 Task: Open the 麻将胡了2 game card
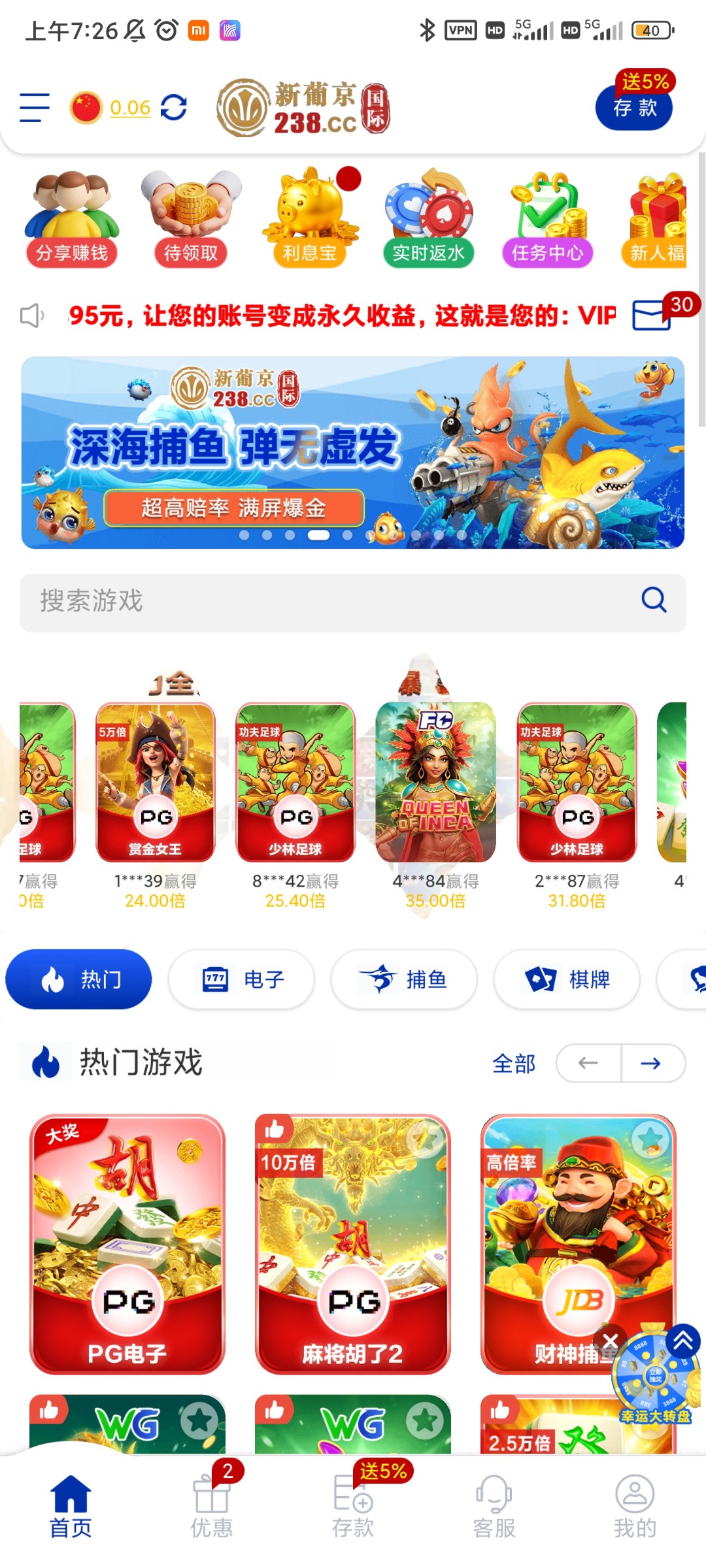tap(353, 1243)
